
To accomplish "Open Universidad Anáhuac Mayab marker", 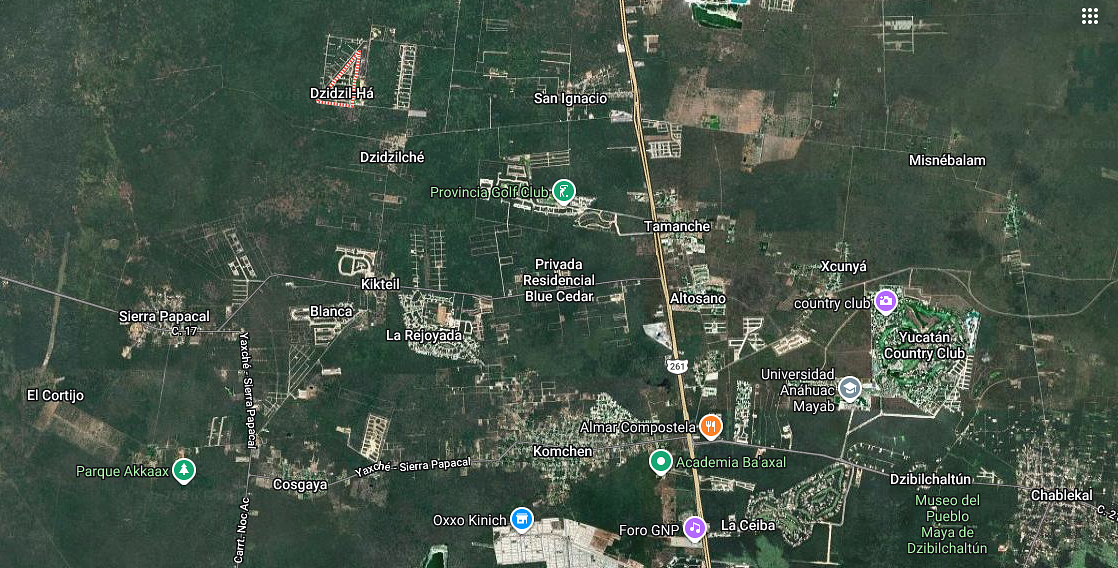I will pyautogui.click(x=849, y=388).
